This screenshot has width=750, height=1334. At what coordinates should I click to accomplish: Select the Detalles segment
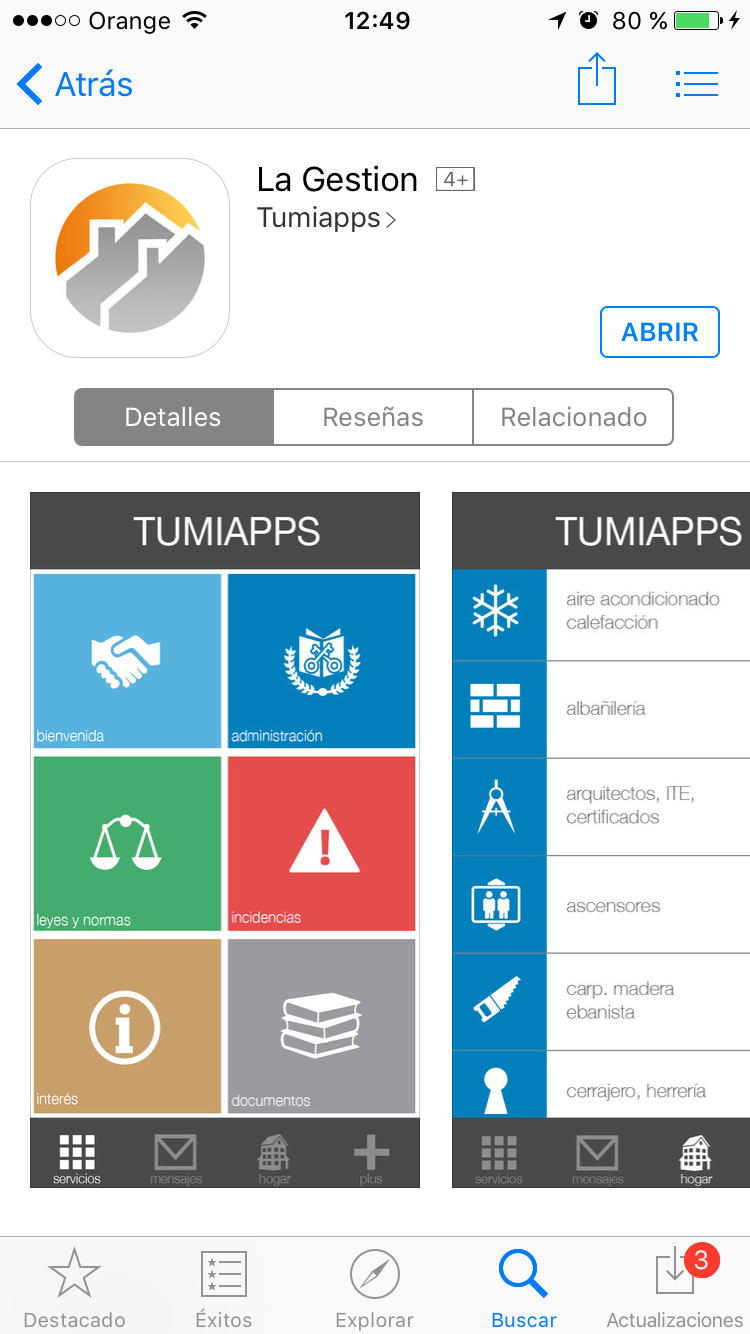pos(173,417)
